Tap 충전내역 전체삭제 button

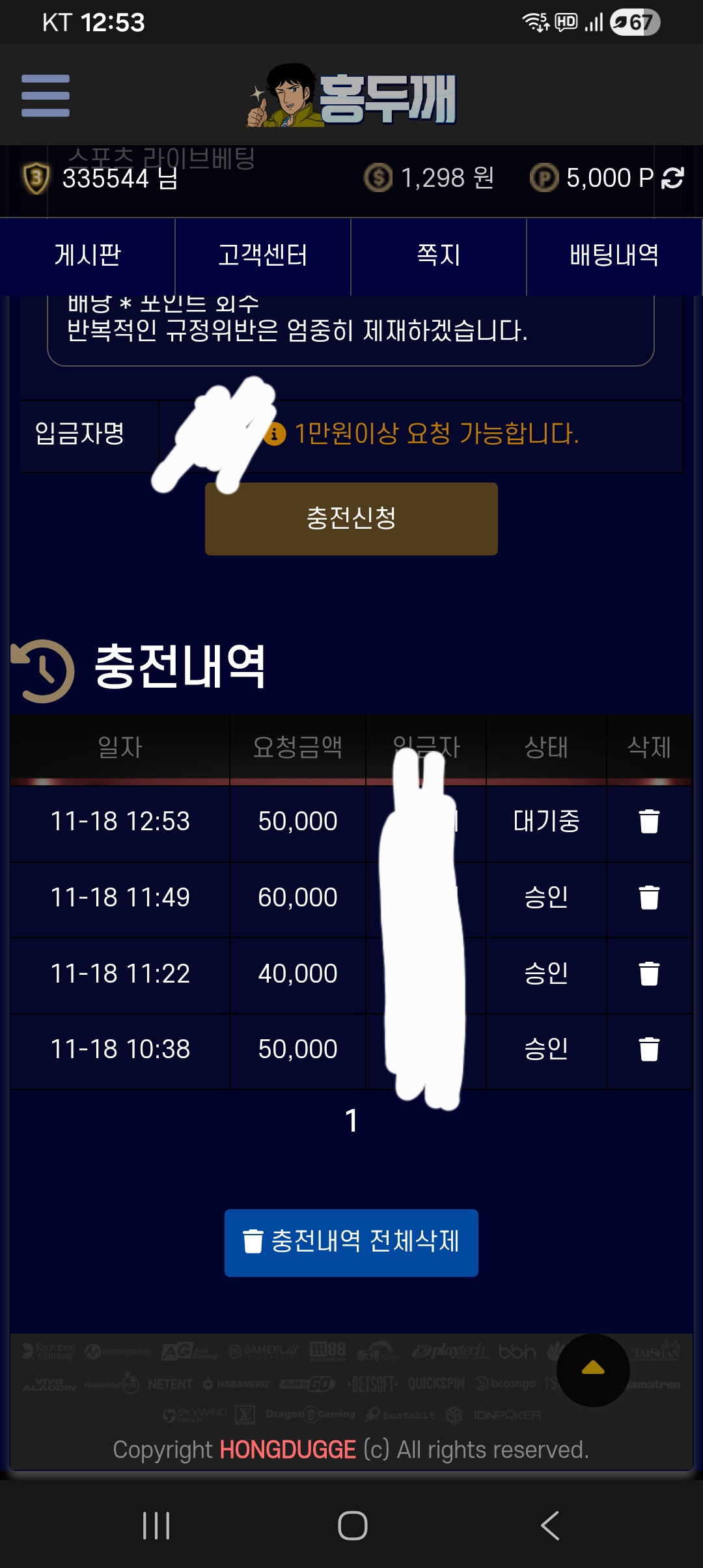pos(351,1242)
